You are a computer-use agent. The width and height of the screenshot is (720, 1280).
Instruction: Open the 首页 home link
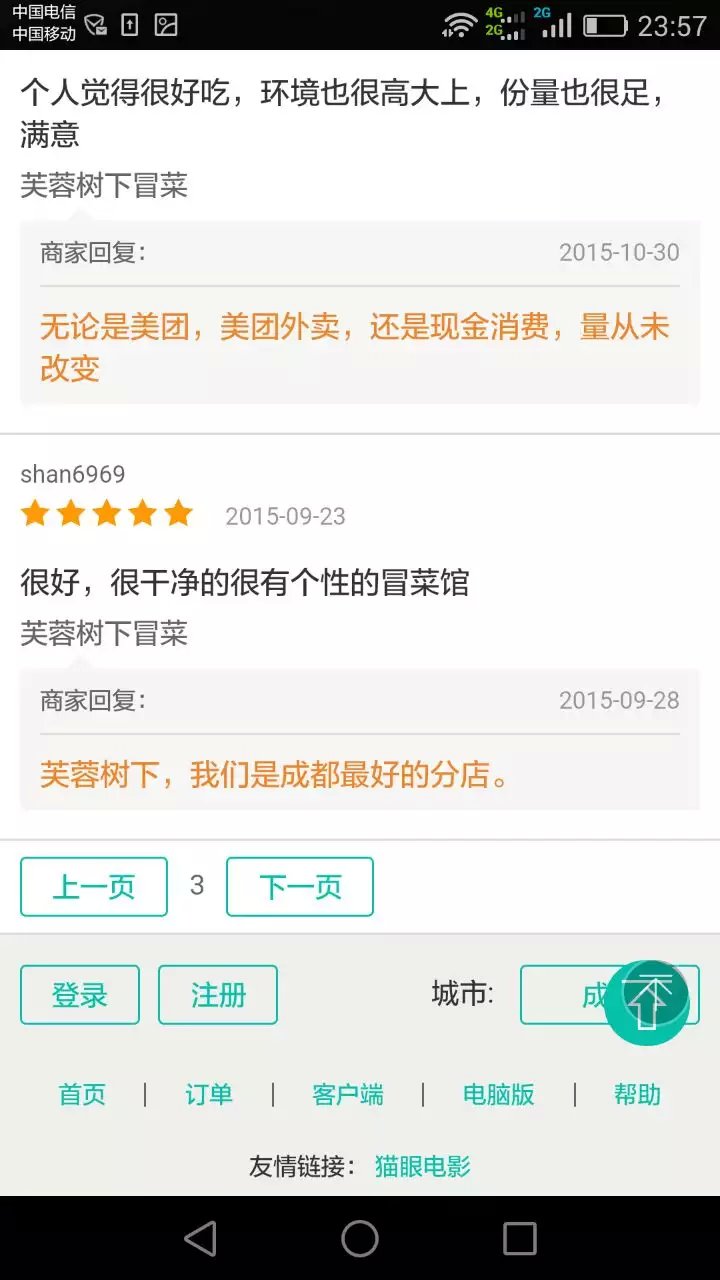82,1094
